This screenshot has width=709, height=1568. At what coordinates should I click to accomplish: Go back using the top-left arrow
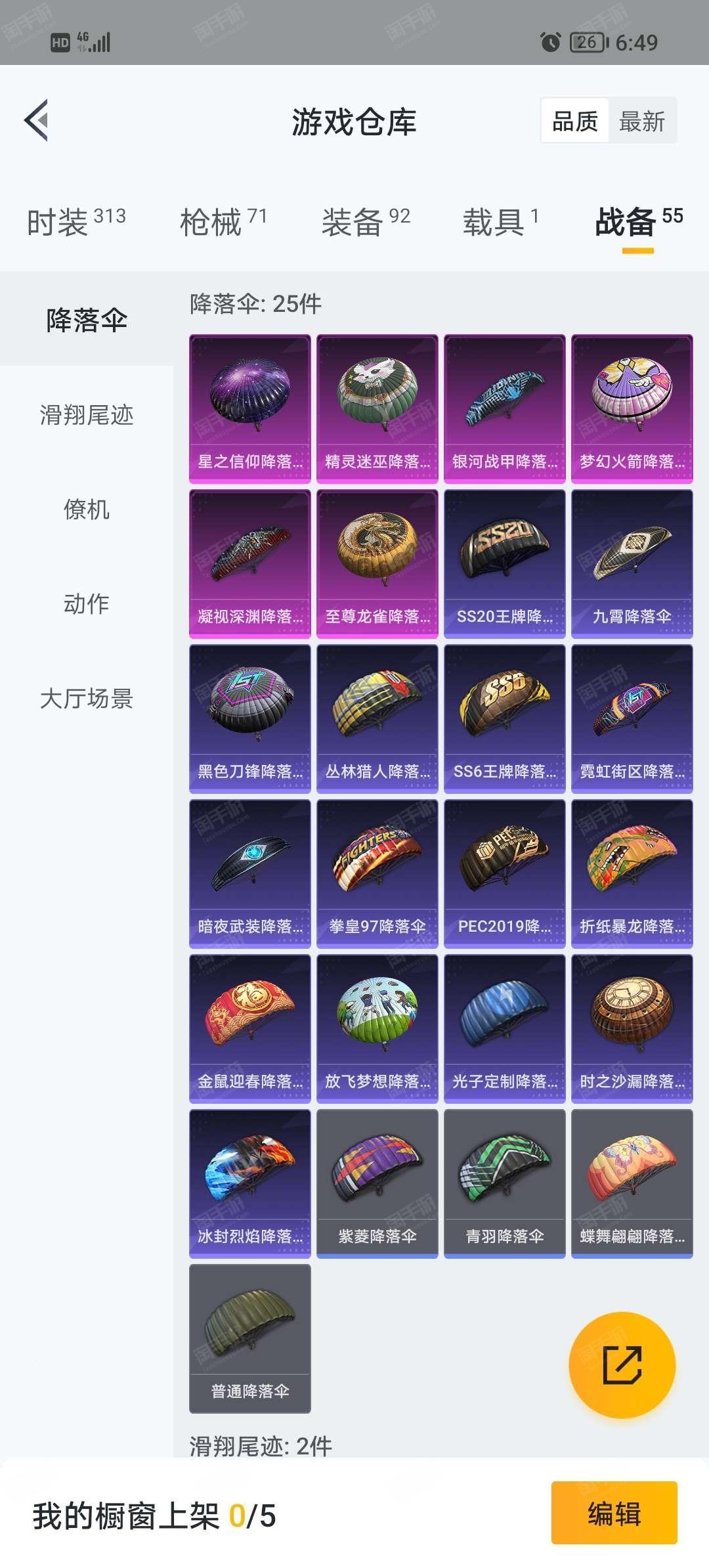tap(37, 120)
